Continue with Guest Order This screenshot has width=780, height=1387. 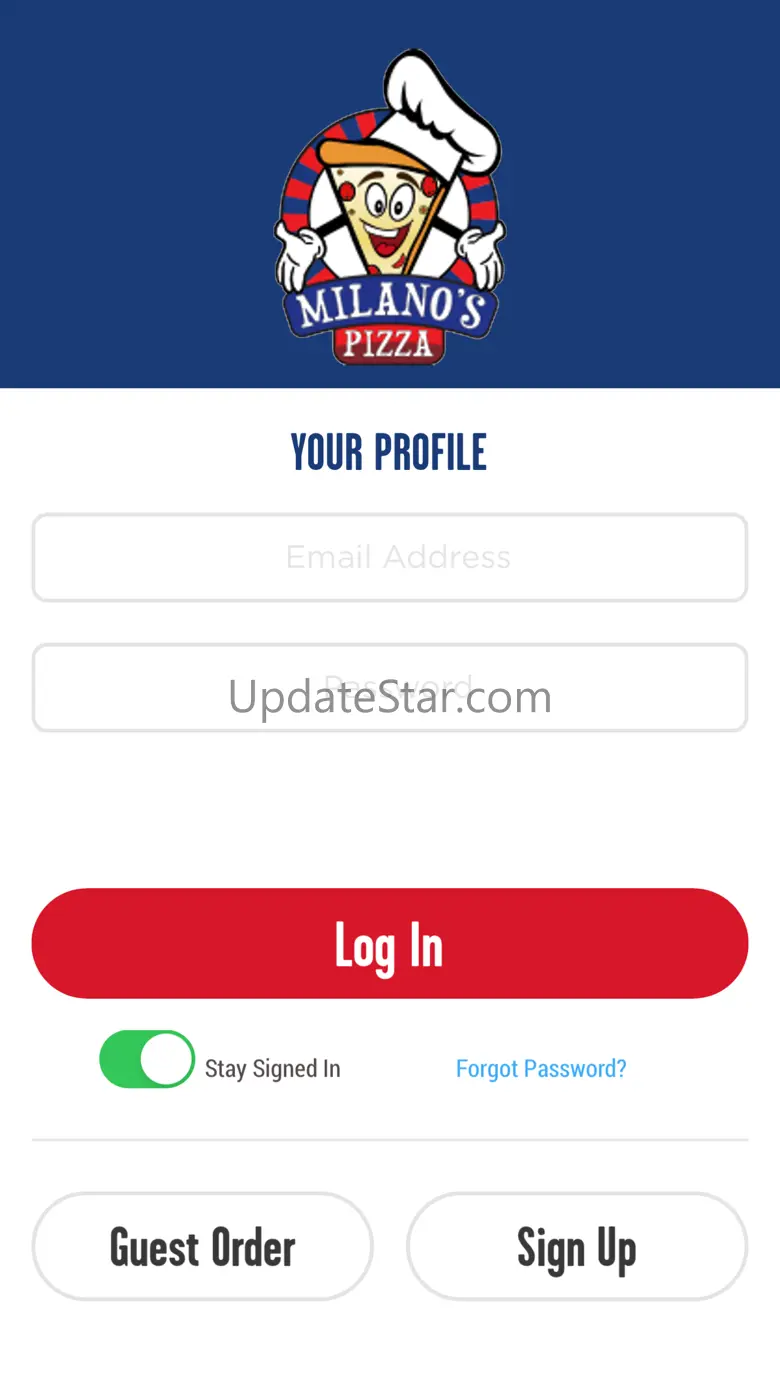203,1247
